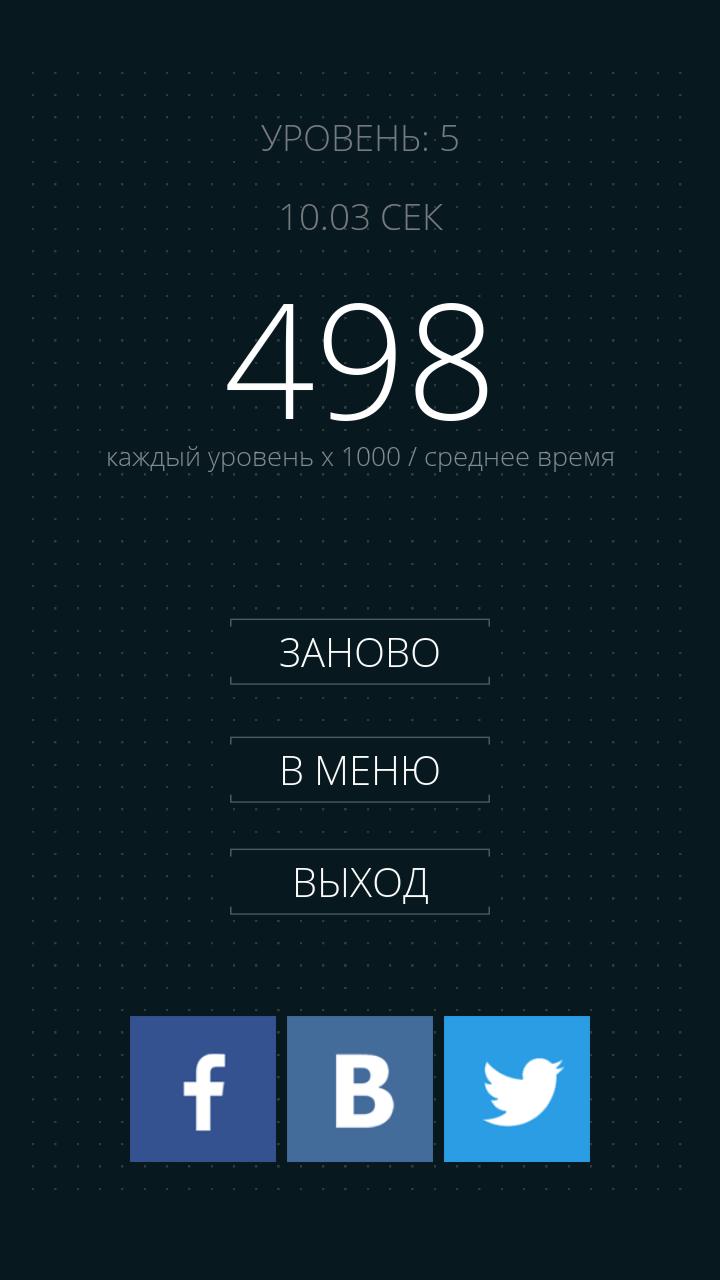The height and width of the screenshot is (1280, 720).
Task: Tap ЗАНОВО to play again
Action: (360, 652)
